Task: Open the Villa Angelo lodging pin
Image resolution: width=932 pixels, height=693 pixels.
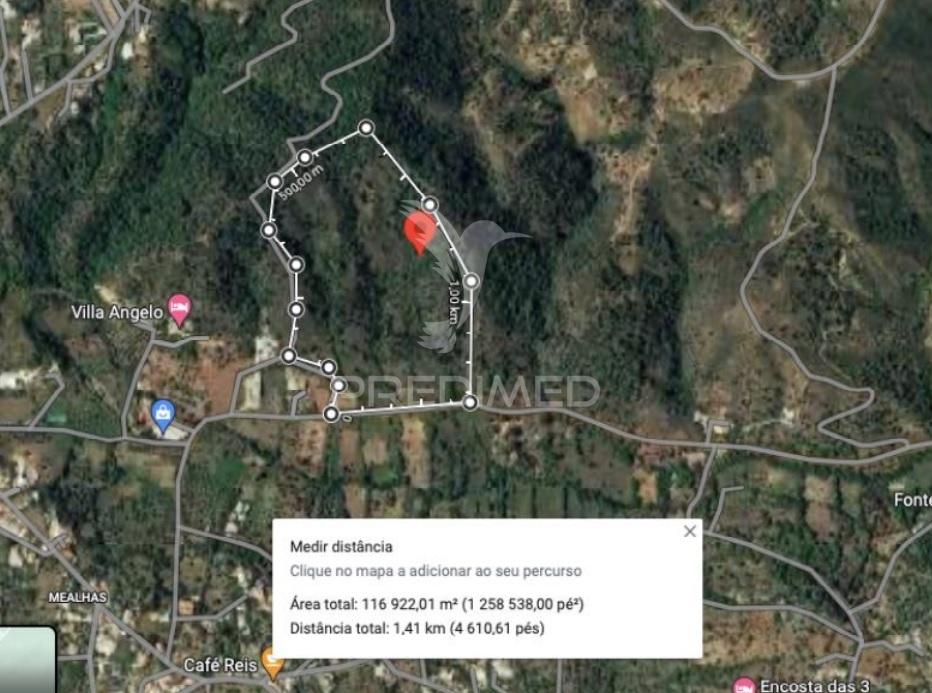Action: [180, 308]
